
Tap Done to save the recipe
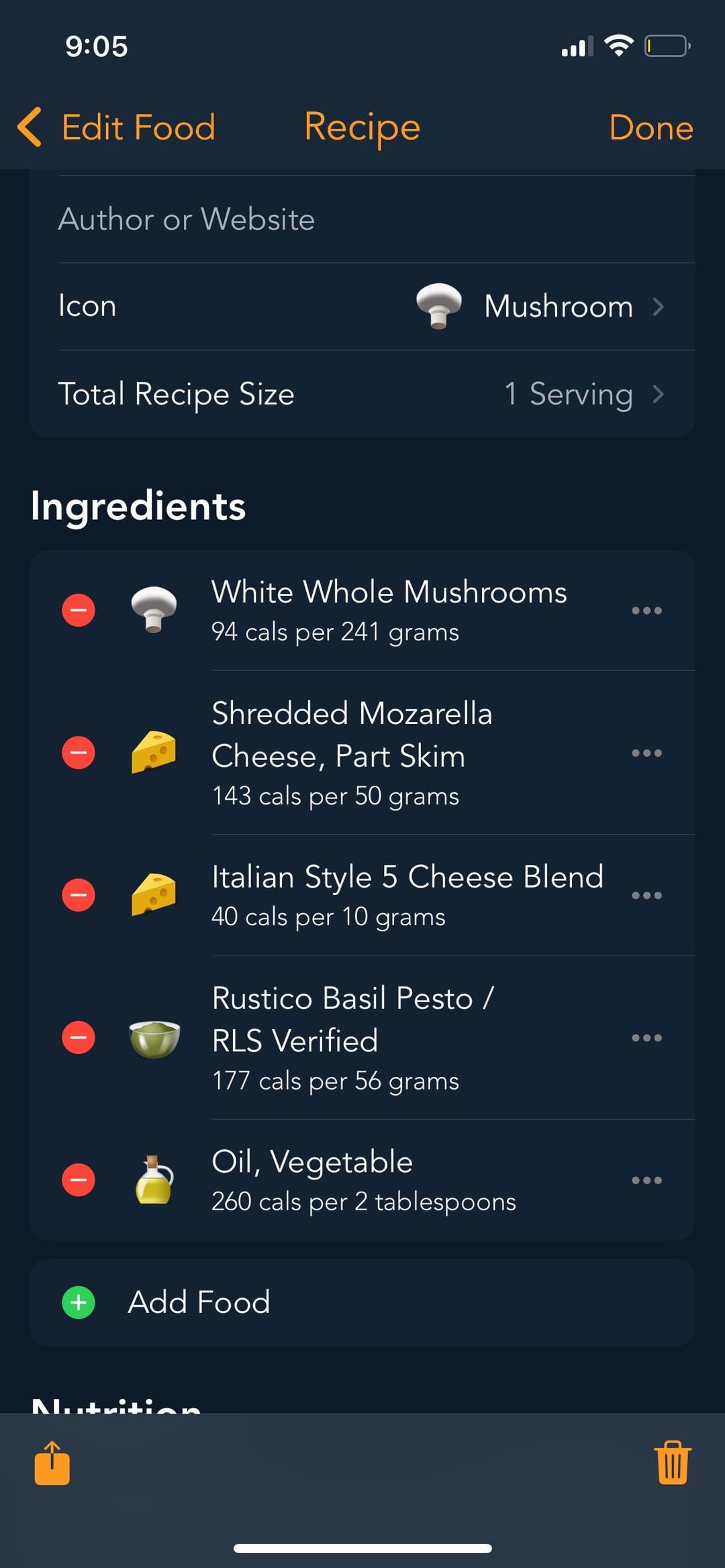[650, 127]
